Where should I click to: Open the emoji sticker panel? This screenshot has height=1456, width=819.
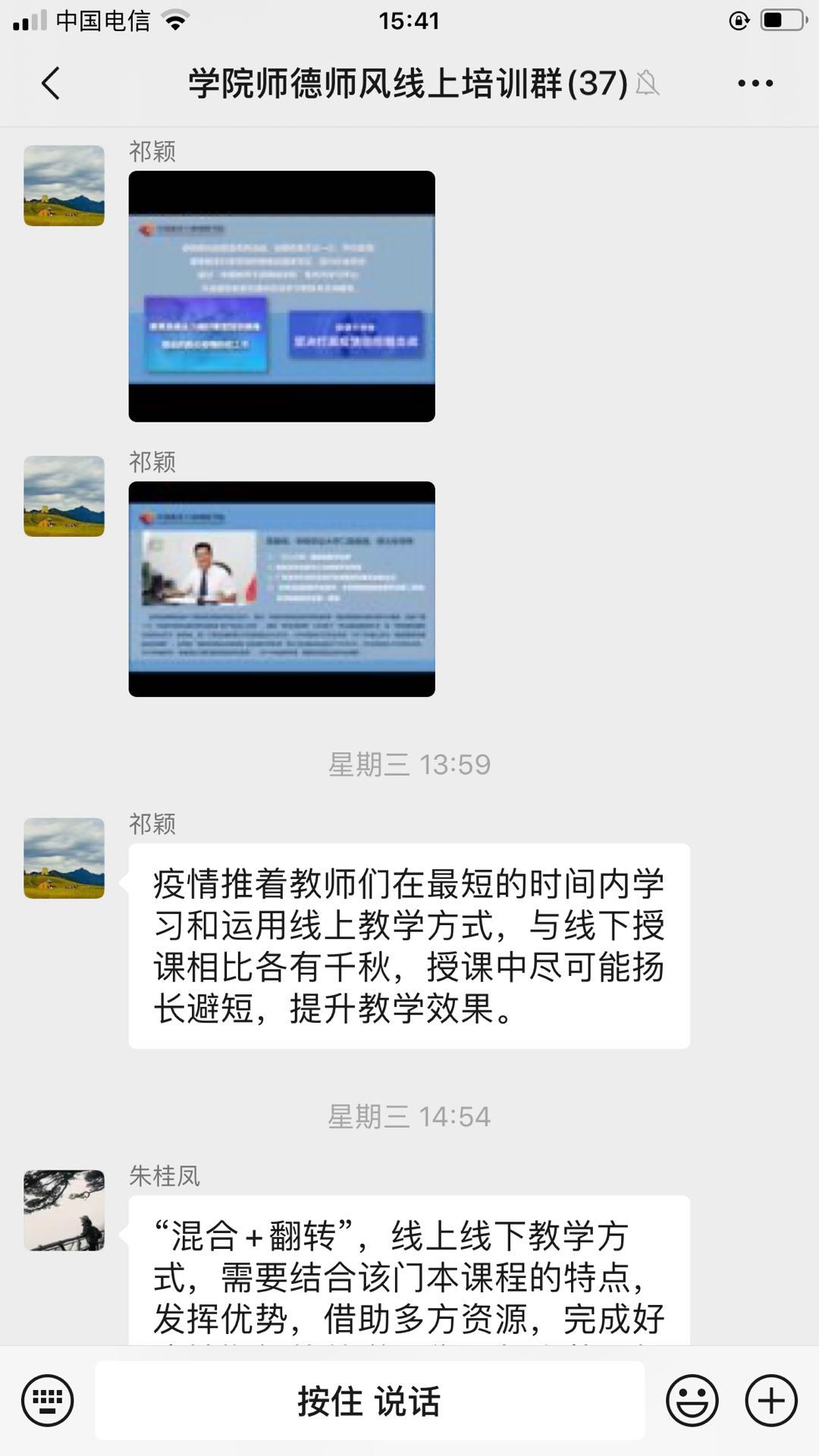coord(692,1401)
